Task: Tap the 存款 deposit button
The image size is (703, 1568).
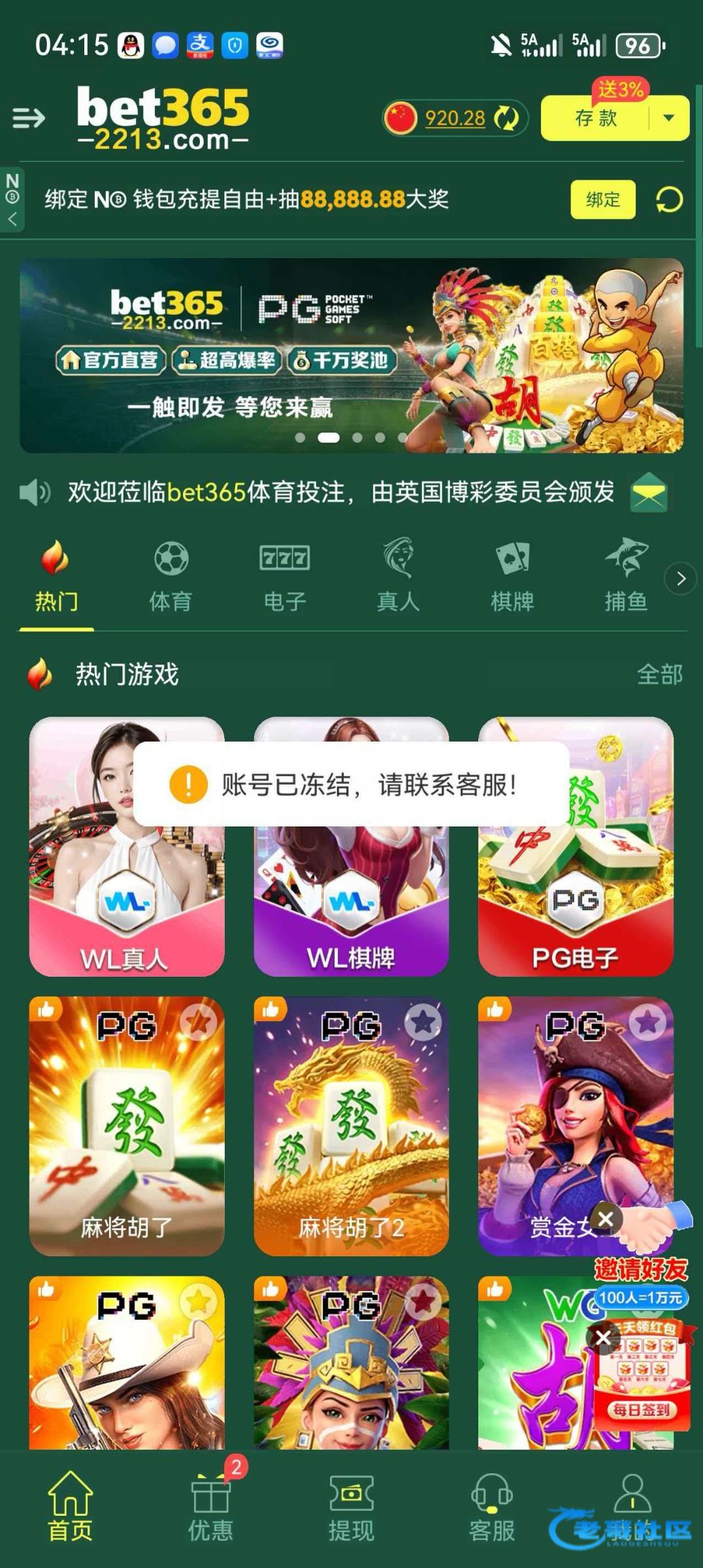Action: tap(595, 118)
